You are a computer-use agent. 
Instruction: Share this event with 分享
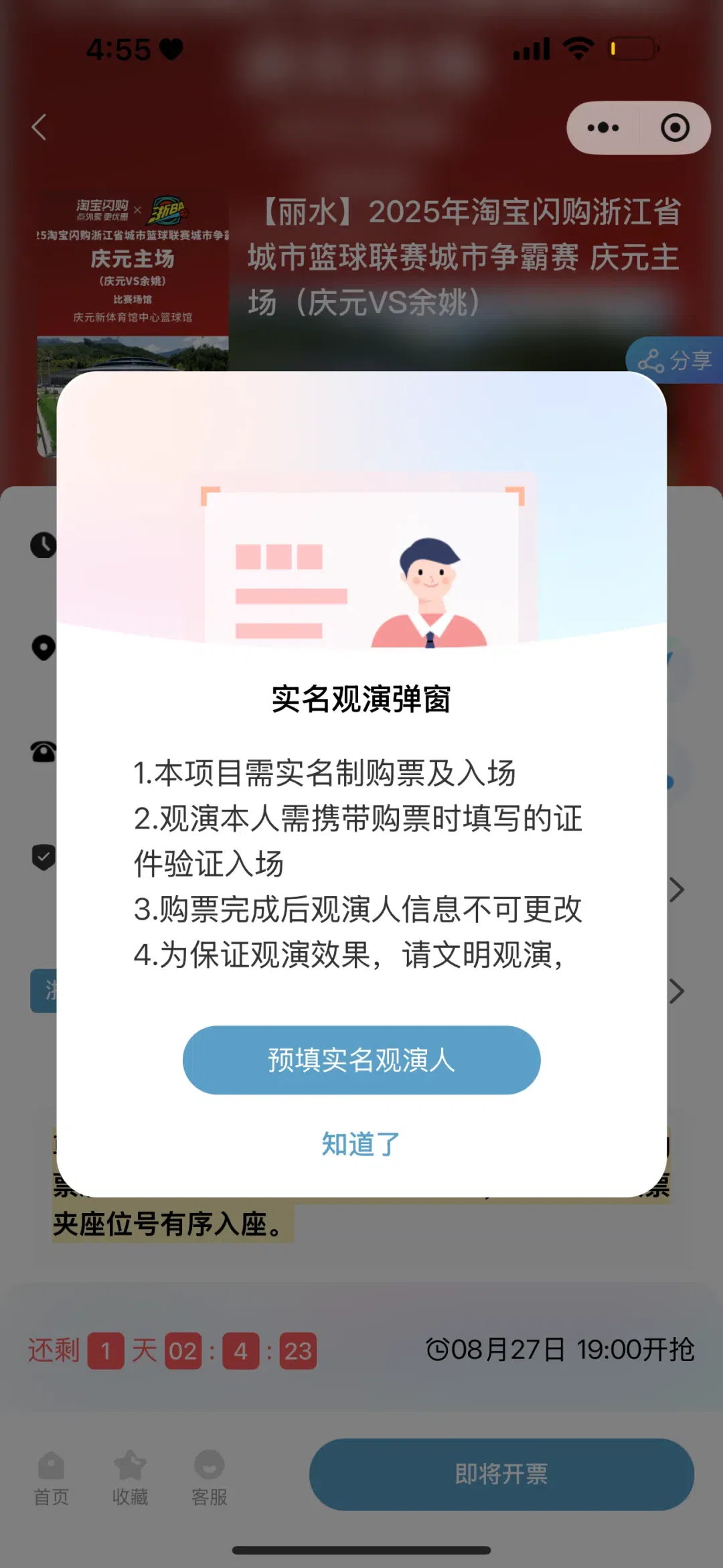pos(675,360)
